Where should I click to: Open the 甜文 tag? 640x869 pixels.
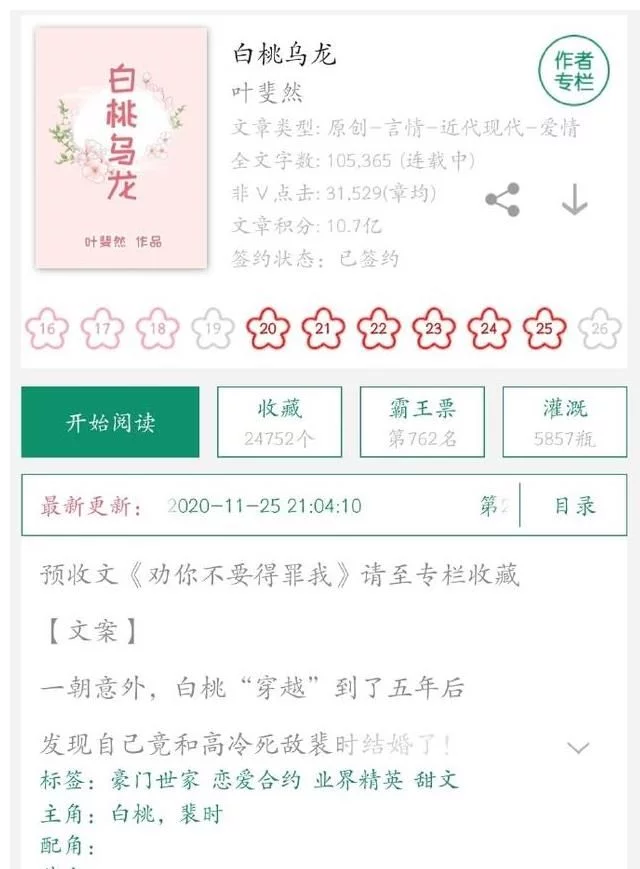(x=438, y=781)
